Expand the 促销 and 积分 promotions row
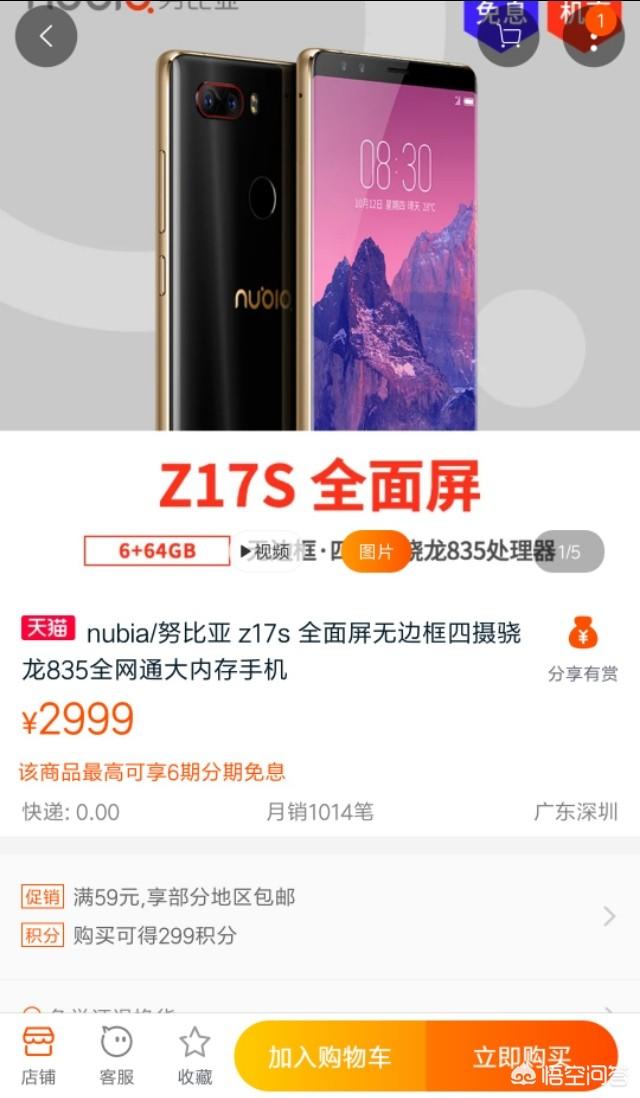The width and height of the screenshot is (640, 1098). pos(608,916)
